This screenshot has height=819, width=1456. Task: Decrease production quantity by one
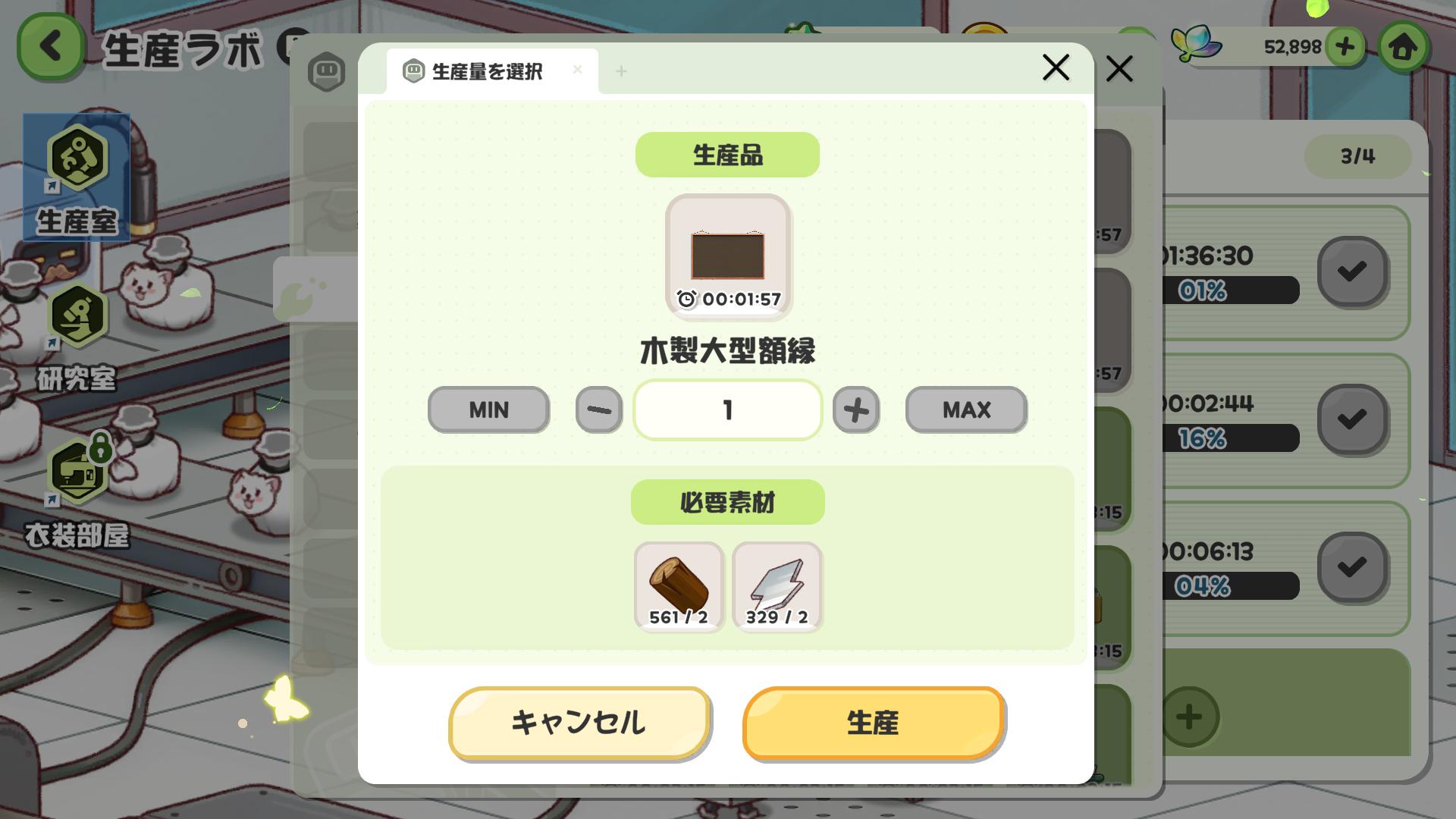click(x=599, y=409)
